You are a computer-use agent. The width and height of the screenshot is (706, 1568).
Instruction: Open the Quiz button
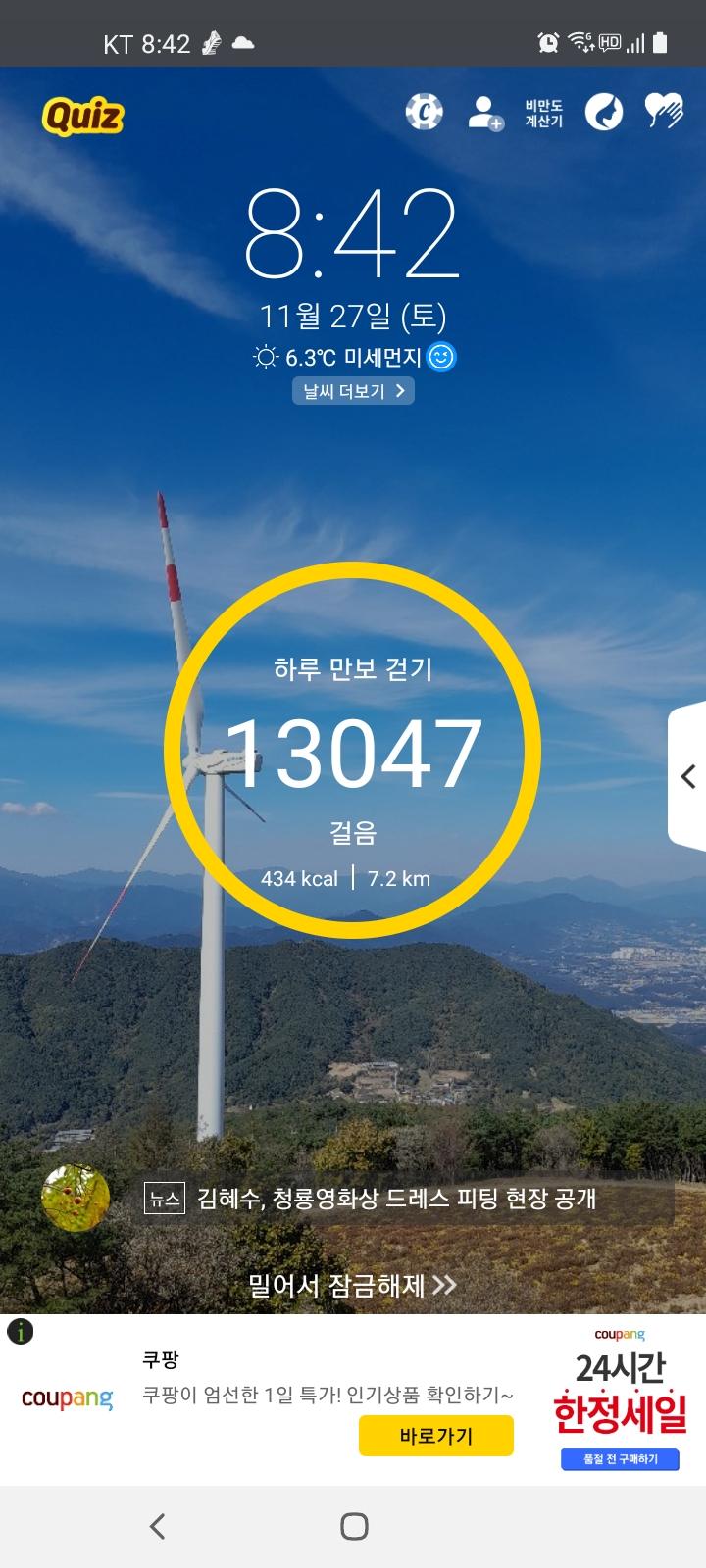[x=83, y=118]
